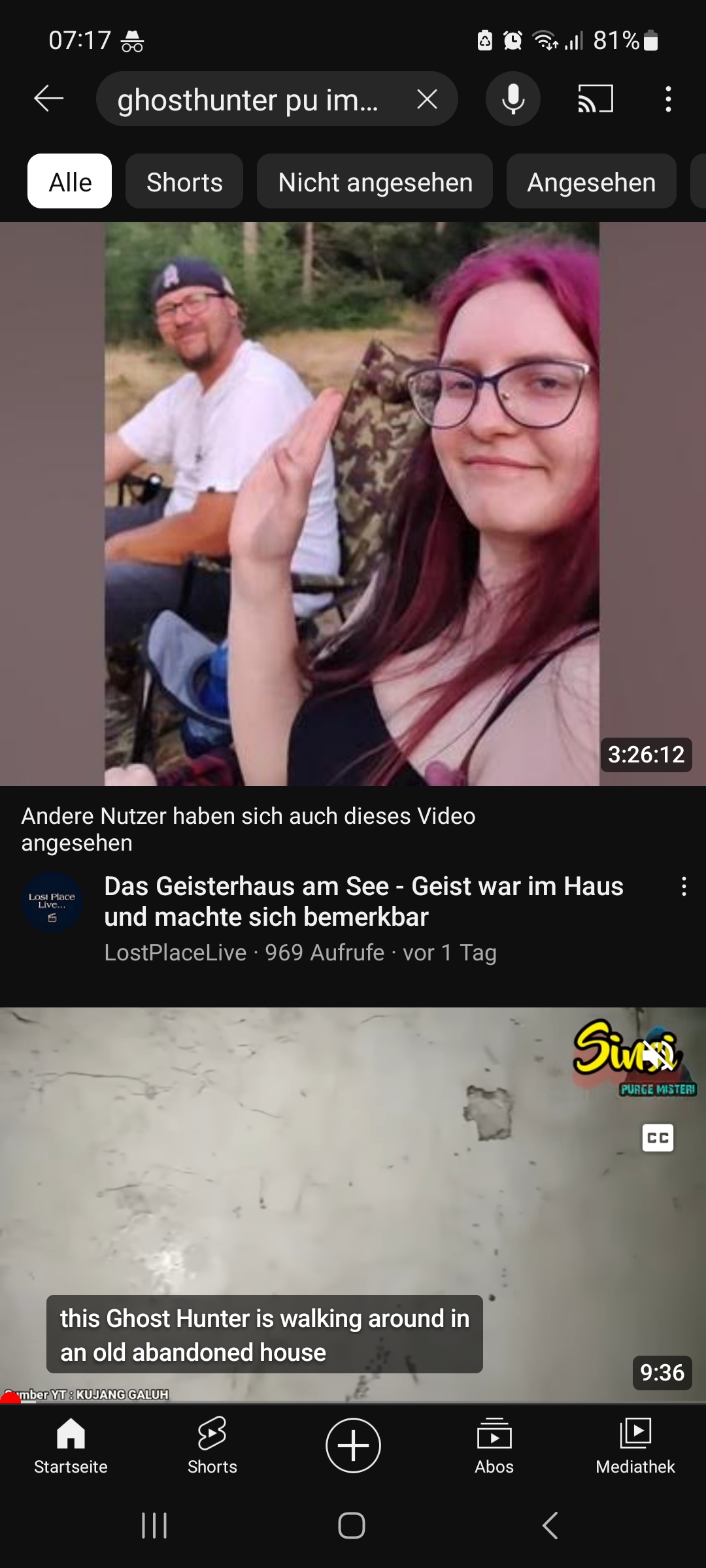706x1568 pixels.
Task: Switch to the Shorts bottom tab
Action: point(212,1446)
